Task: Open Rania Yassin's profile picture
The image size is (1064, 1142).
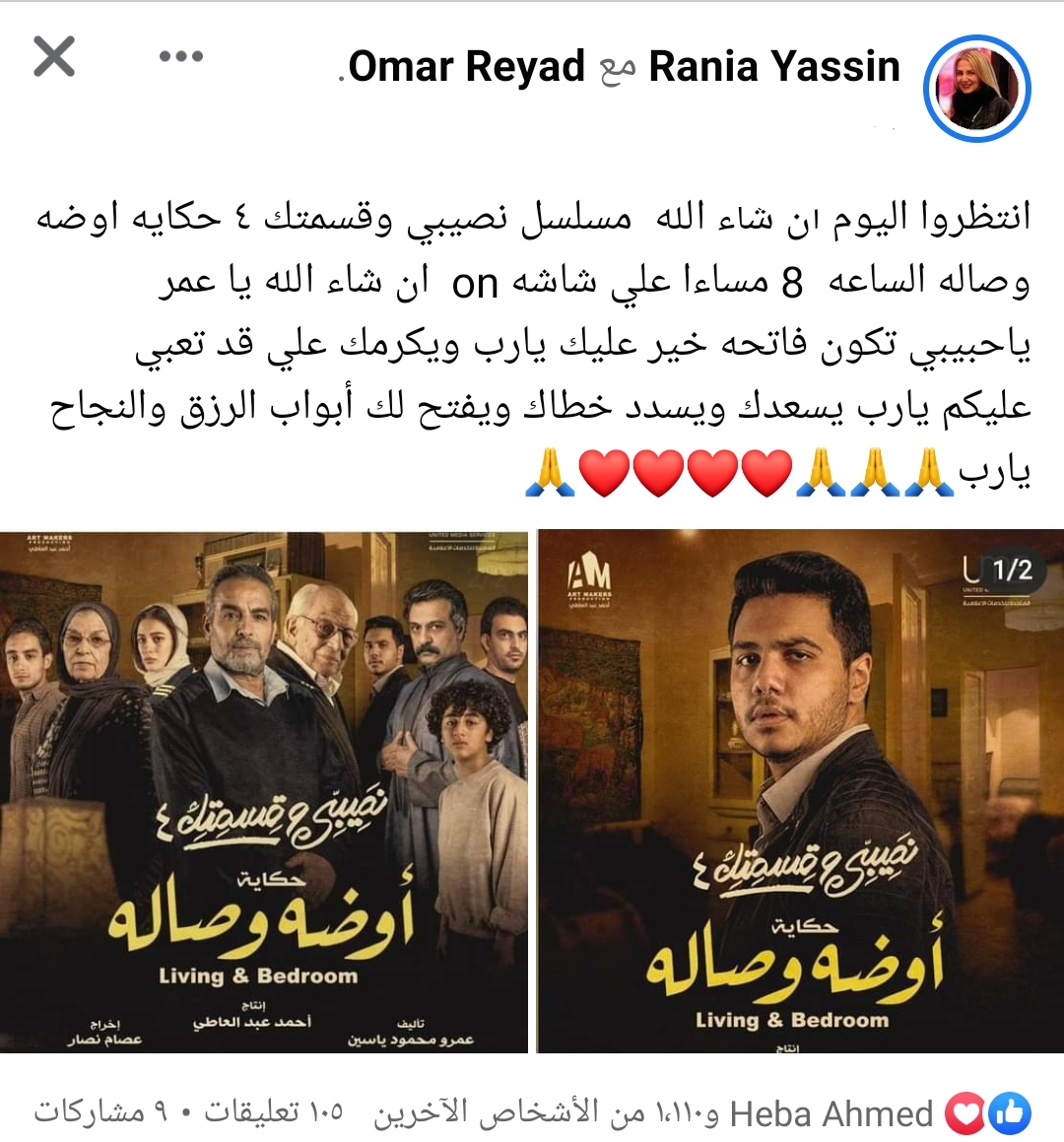Action: click(x=976, y=88)
